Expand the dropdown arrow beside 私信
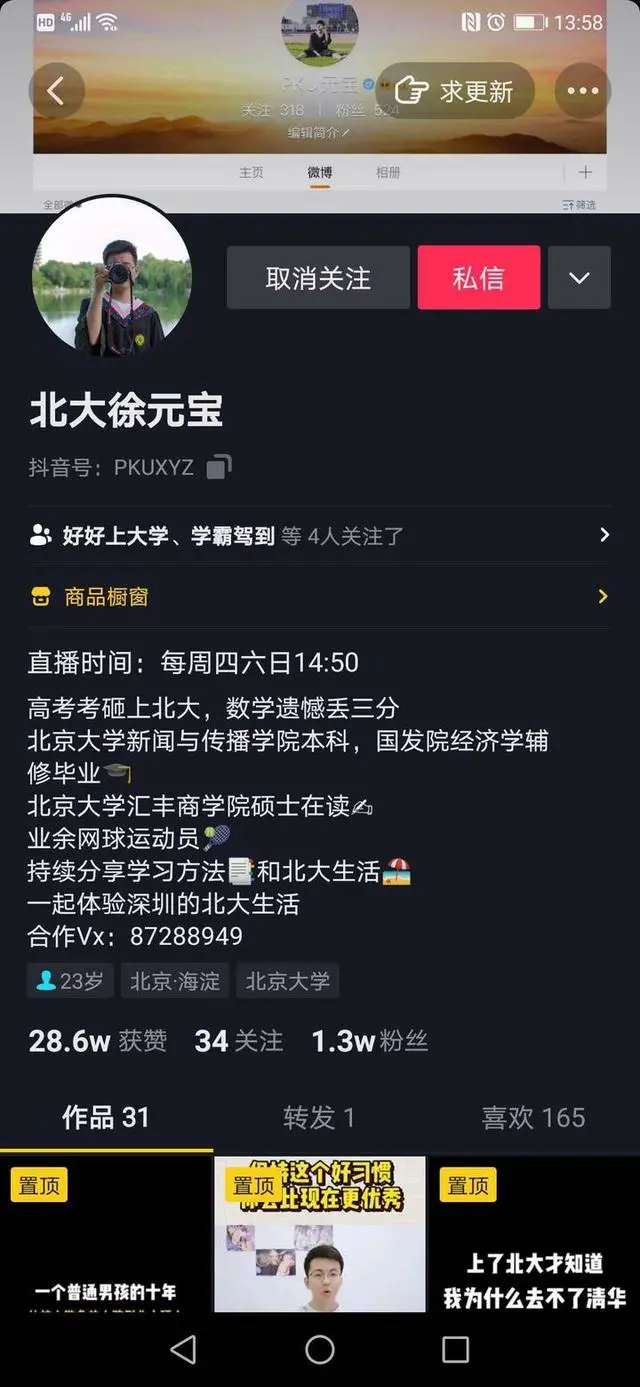Image resolution: width=640 pixels, height=1387 pixels. [579, 277]
